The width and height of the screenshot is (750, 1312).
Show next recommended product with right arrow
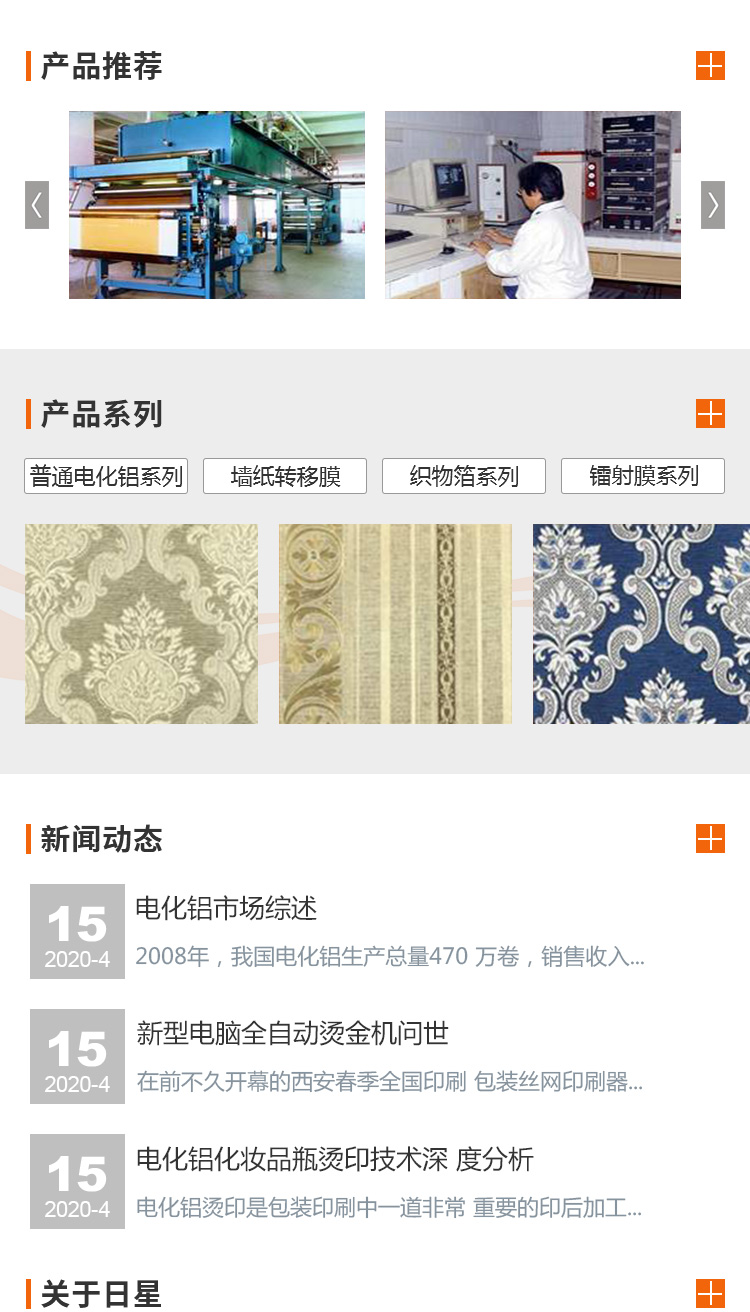(x=712, y=205)
